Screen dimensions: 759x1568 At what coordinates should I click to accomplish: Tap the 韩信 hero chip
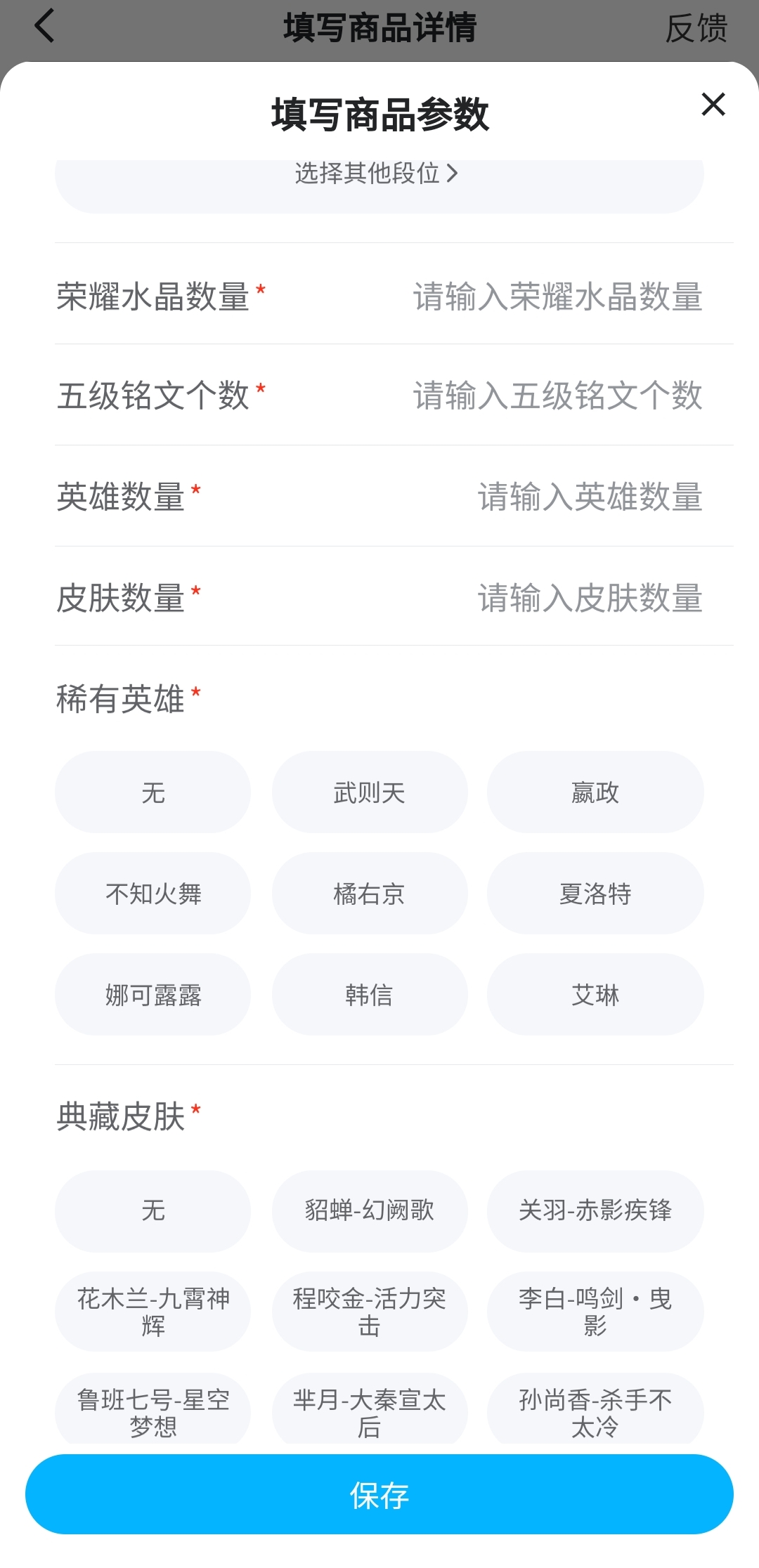click(369, 995)
